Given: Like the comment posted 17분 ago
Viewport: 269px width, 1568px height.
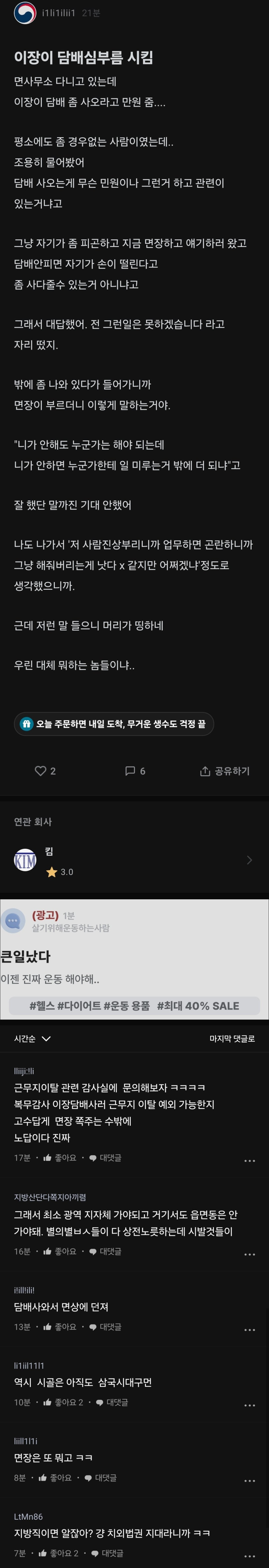Looking at the screenshot, I should pyautogui.click(x=60, y=1158).
